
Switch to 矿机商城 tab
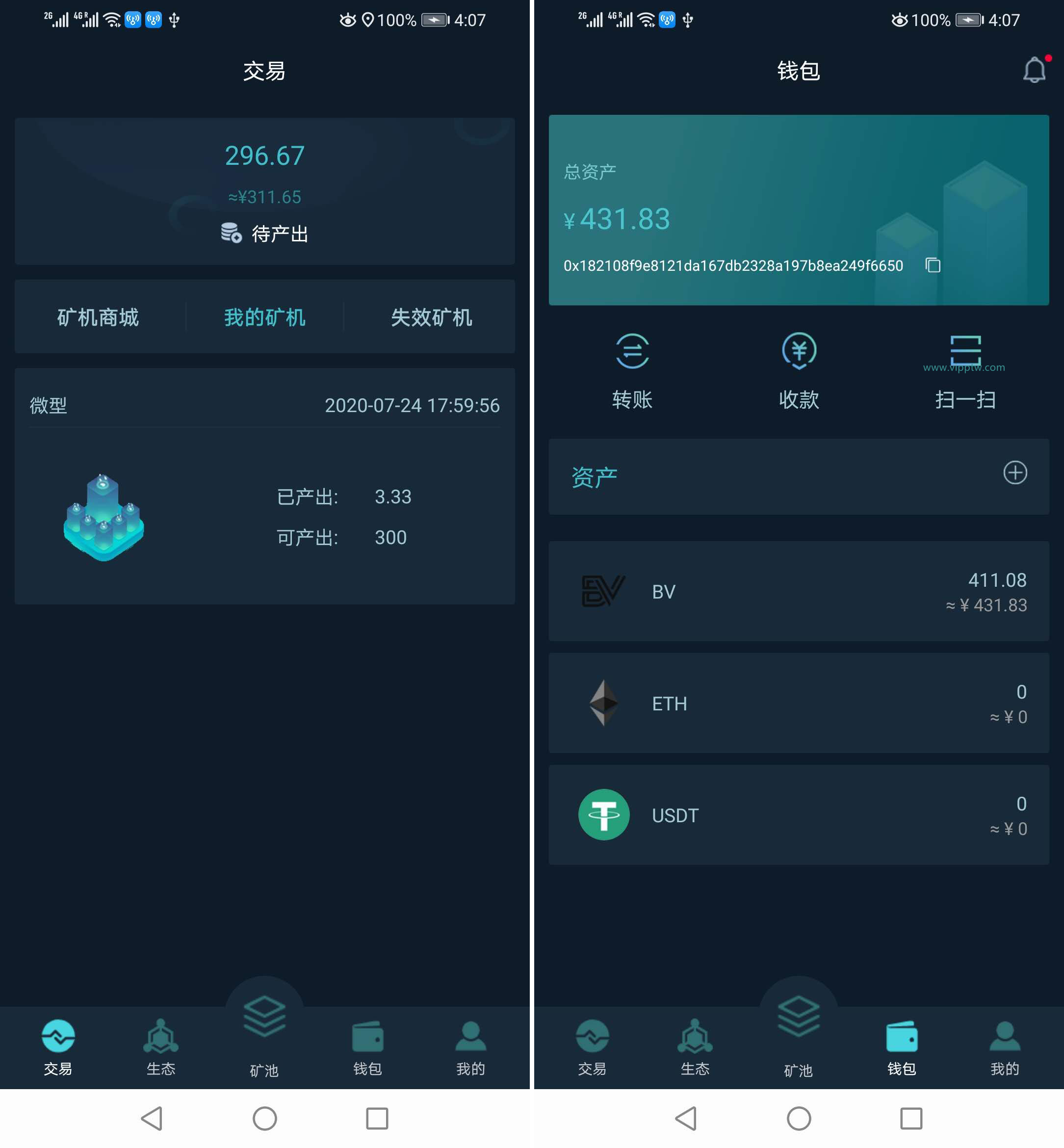(x=98, y=317)
